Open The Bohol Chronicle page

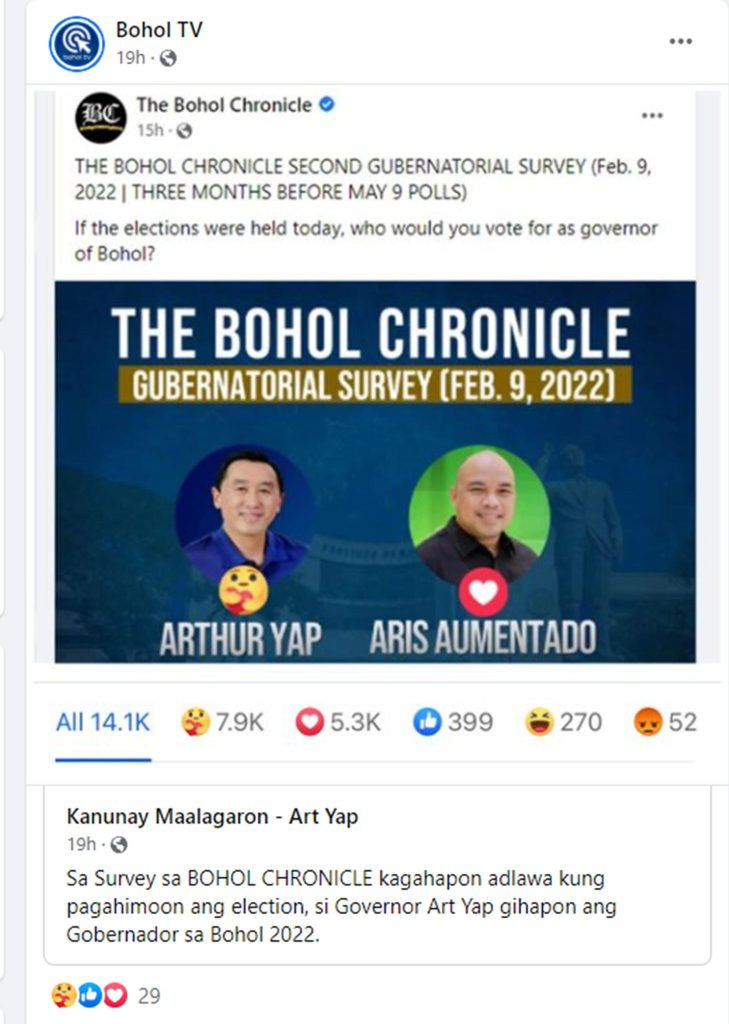coord(224,105)
